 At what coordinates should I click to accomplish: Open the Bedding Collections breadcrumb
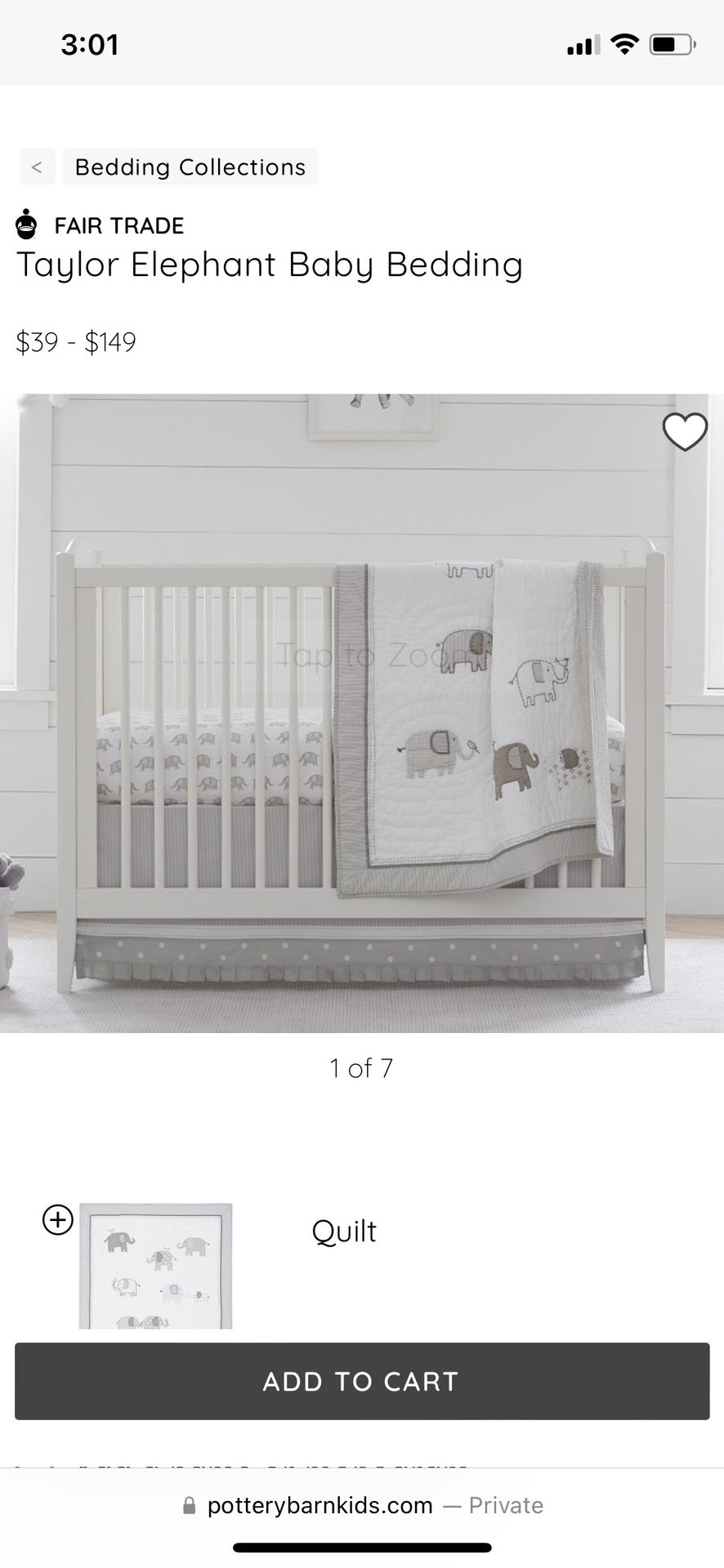coord(190,167)
